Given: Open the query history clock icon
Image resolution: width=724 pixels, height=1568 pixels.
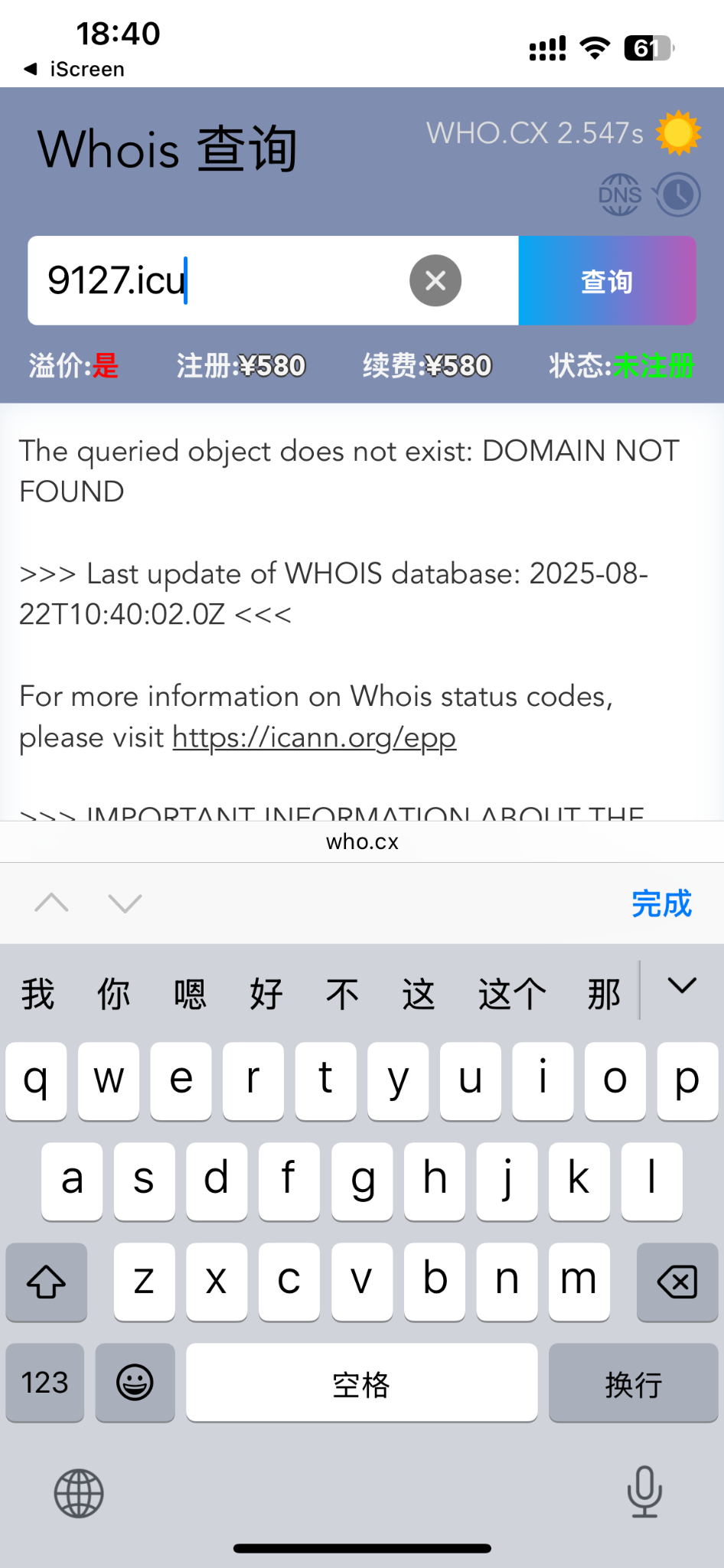Looking at the screenshot, I should tap(678, 195).
